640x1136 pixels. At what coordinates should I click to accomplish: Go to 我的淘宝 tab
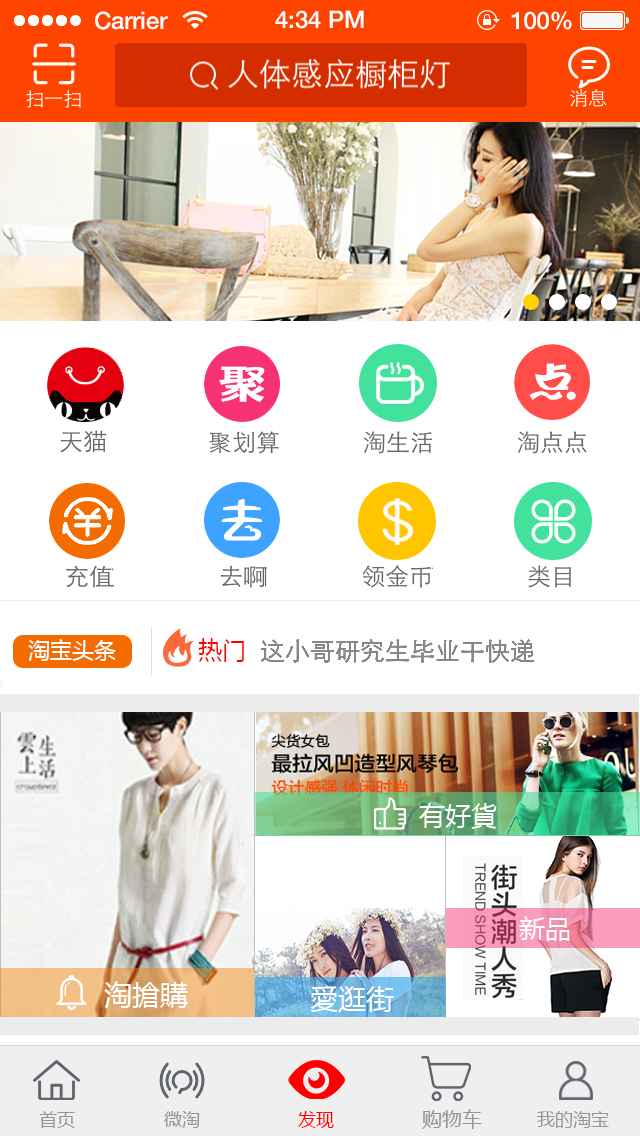(x=573, y=1093)
